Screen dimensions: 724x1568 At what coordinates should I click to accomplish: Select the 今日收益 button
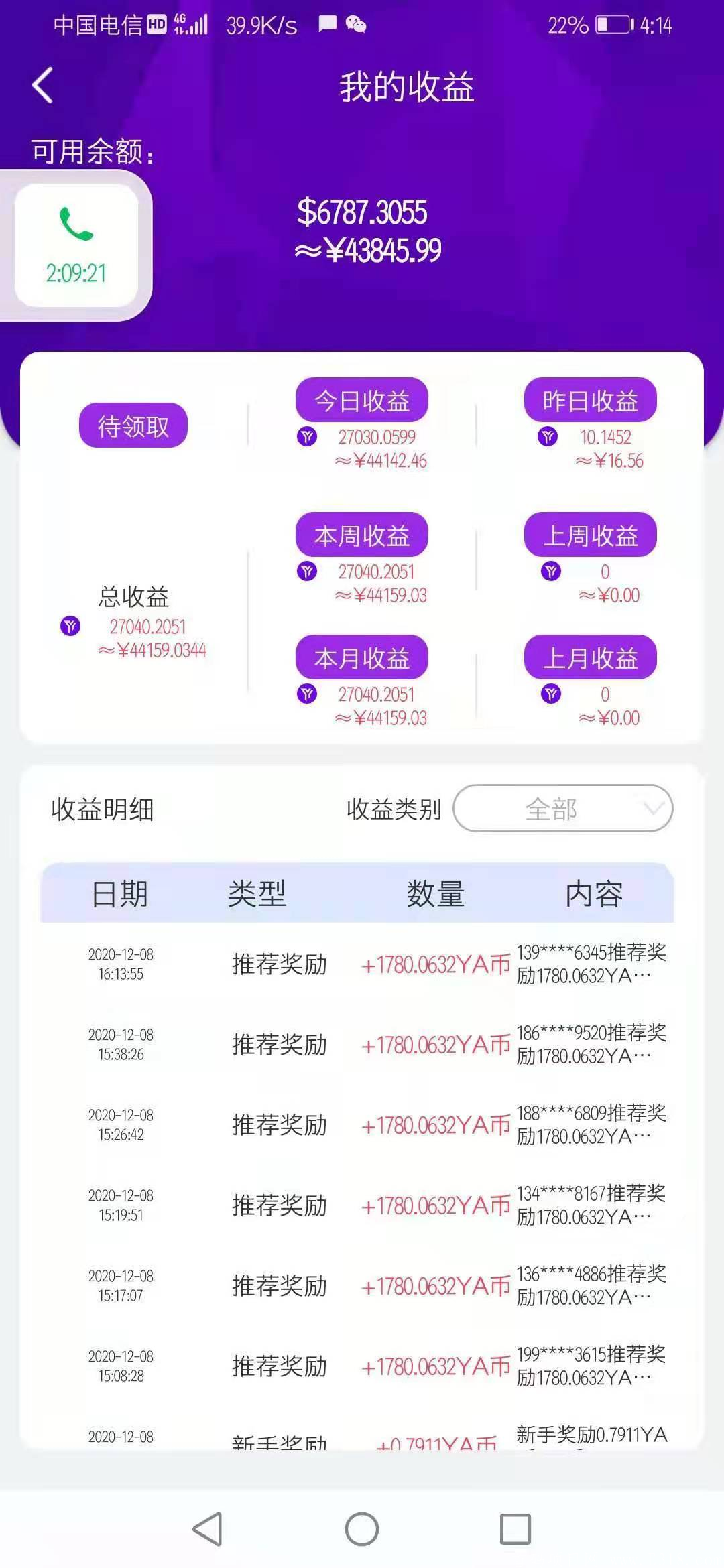(362, 401)
